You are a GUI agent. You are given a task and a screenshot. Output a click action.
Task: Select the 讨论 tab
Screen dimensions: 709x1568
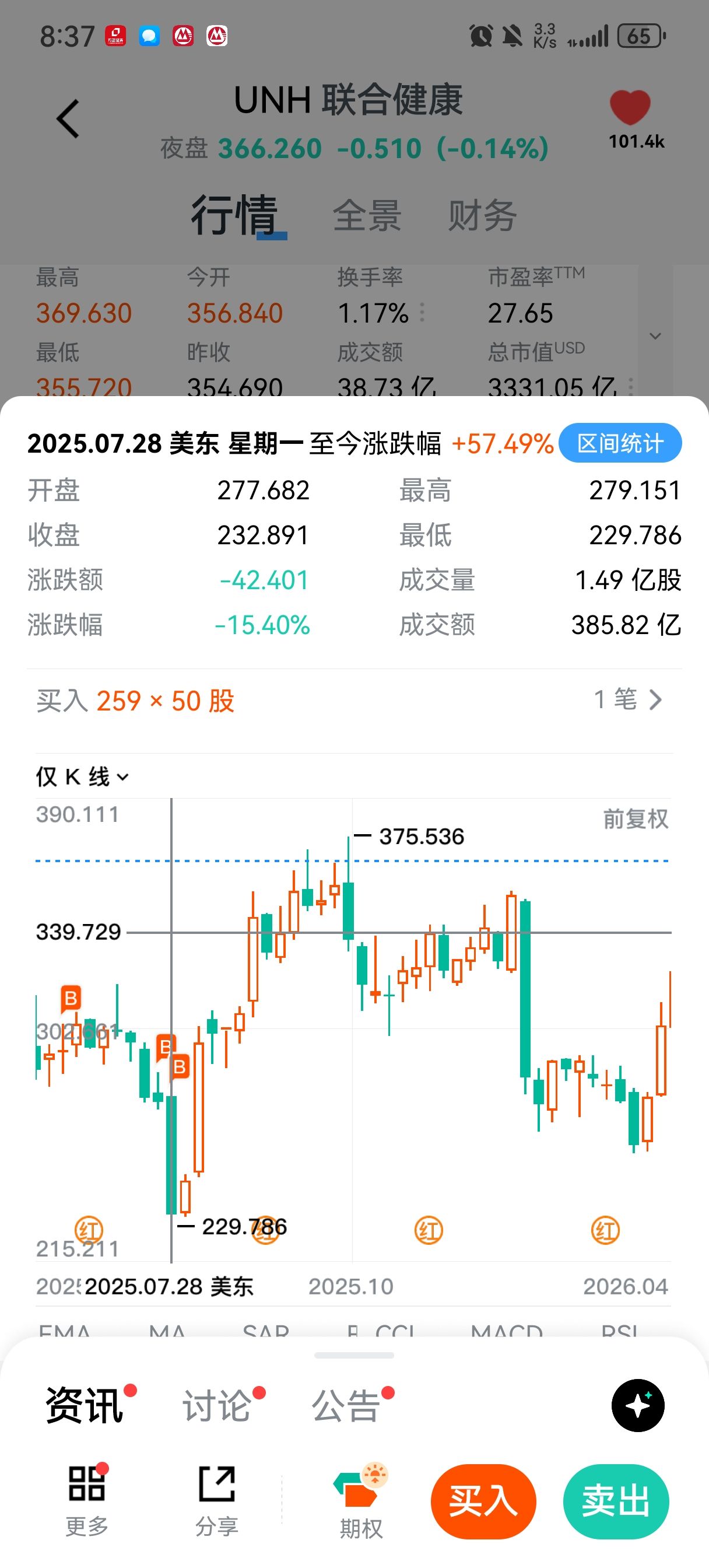point(217,1405)
